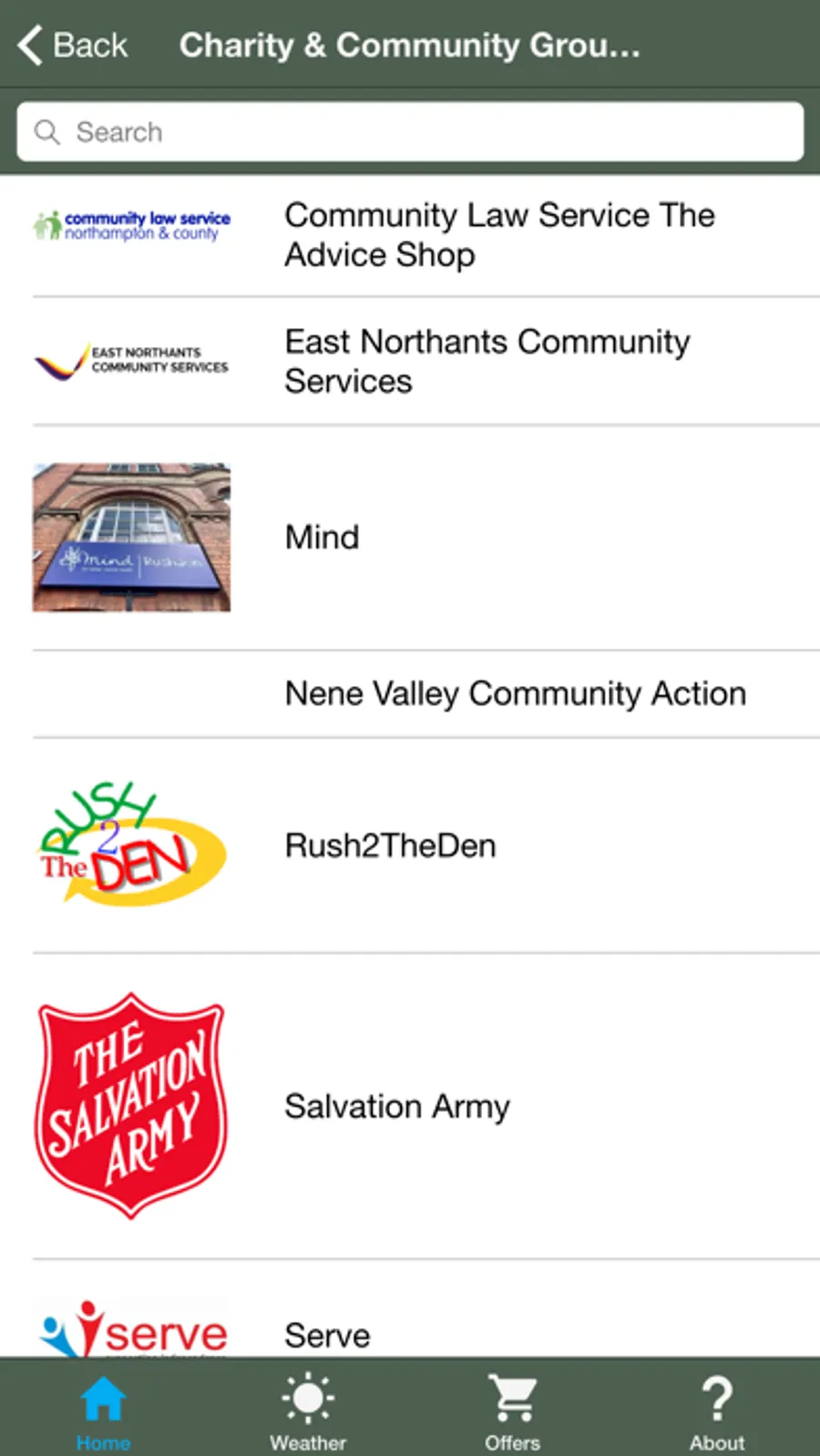Open the Mind listing
The width and height of the screenshot is (820, 1456).
click(323, 538)
